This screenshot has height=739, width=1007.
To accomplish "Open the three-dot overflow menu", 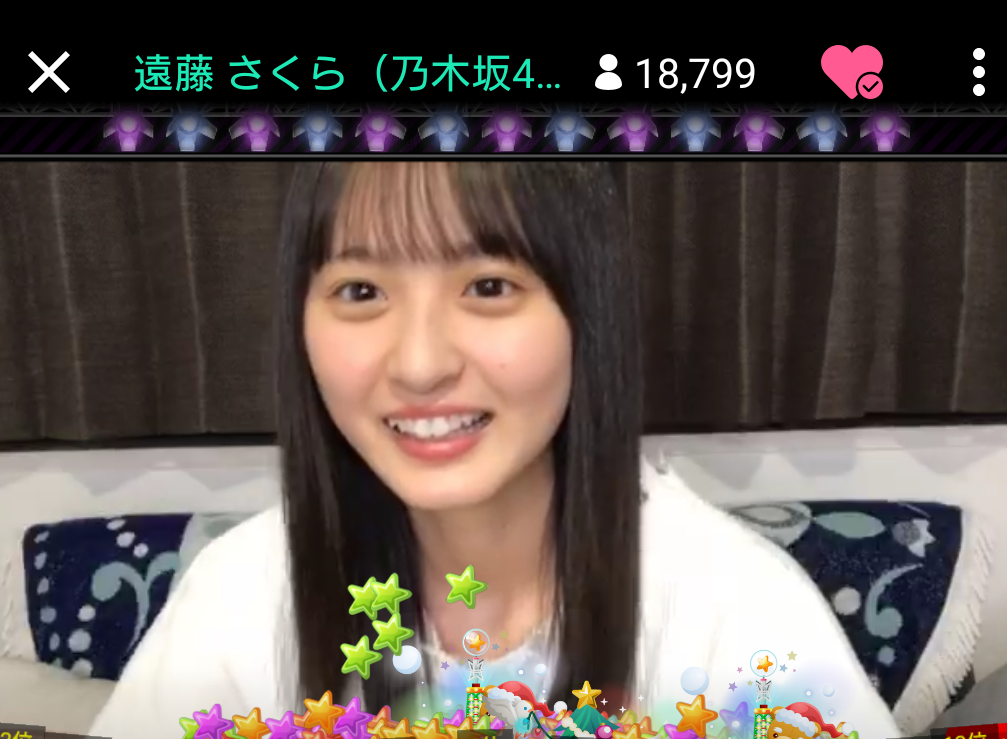I will coord(978,72).
